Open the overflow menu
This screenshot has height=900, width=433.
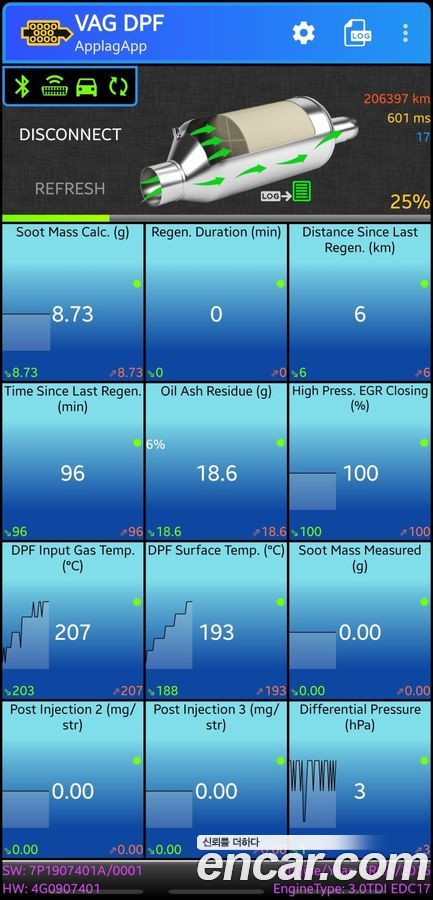405,33
